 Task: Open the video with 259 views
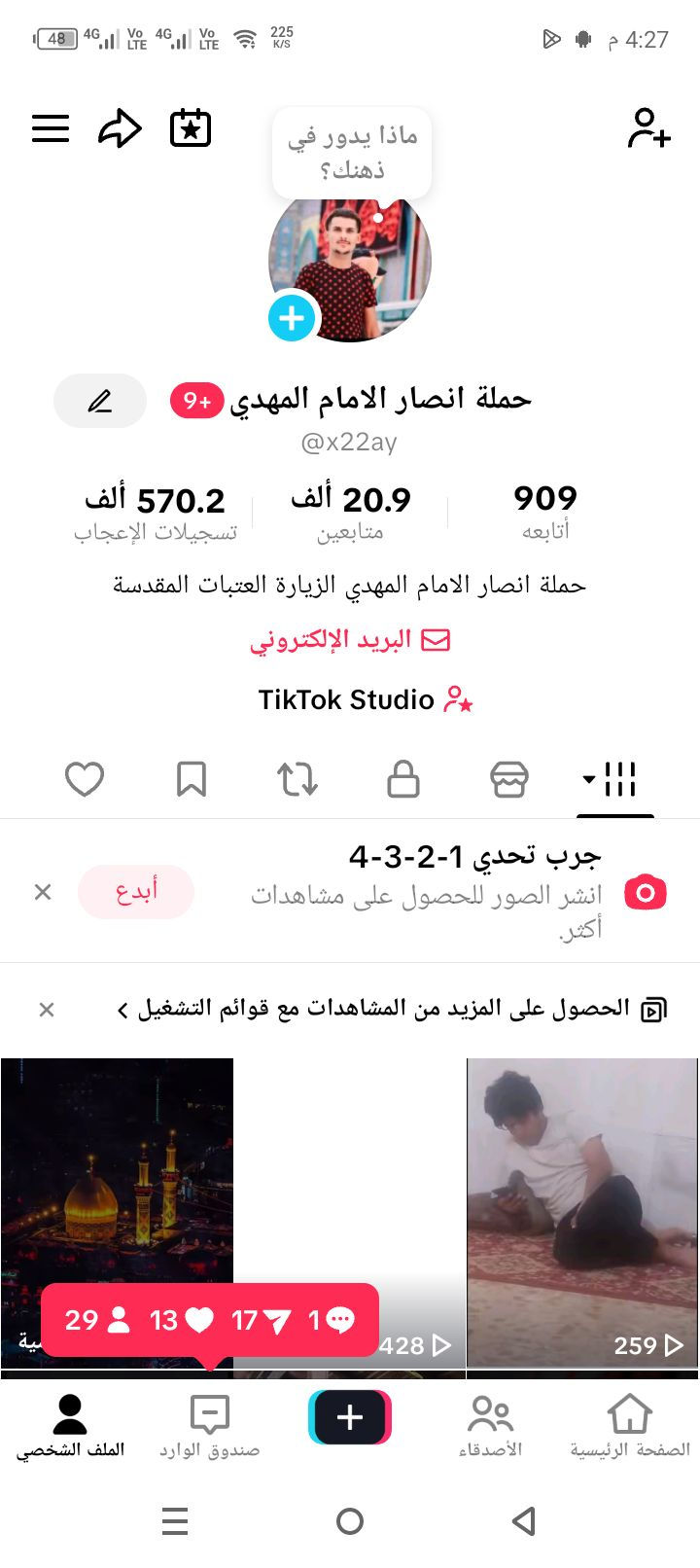pos(582,1211)
